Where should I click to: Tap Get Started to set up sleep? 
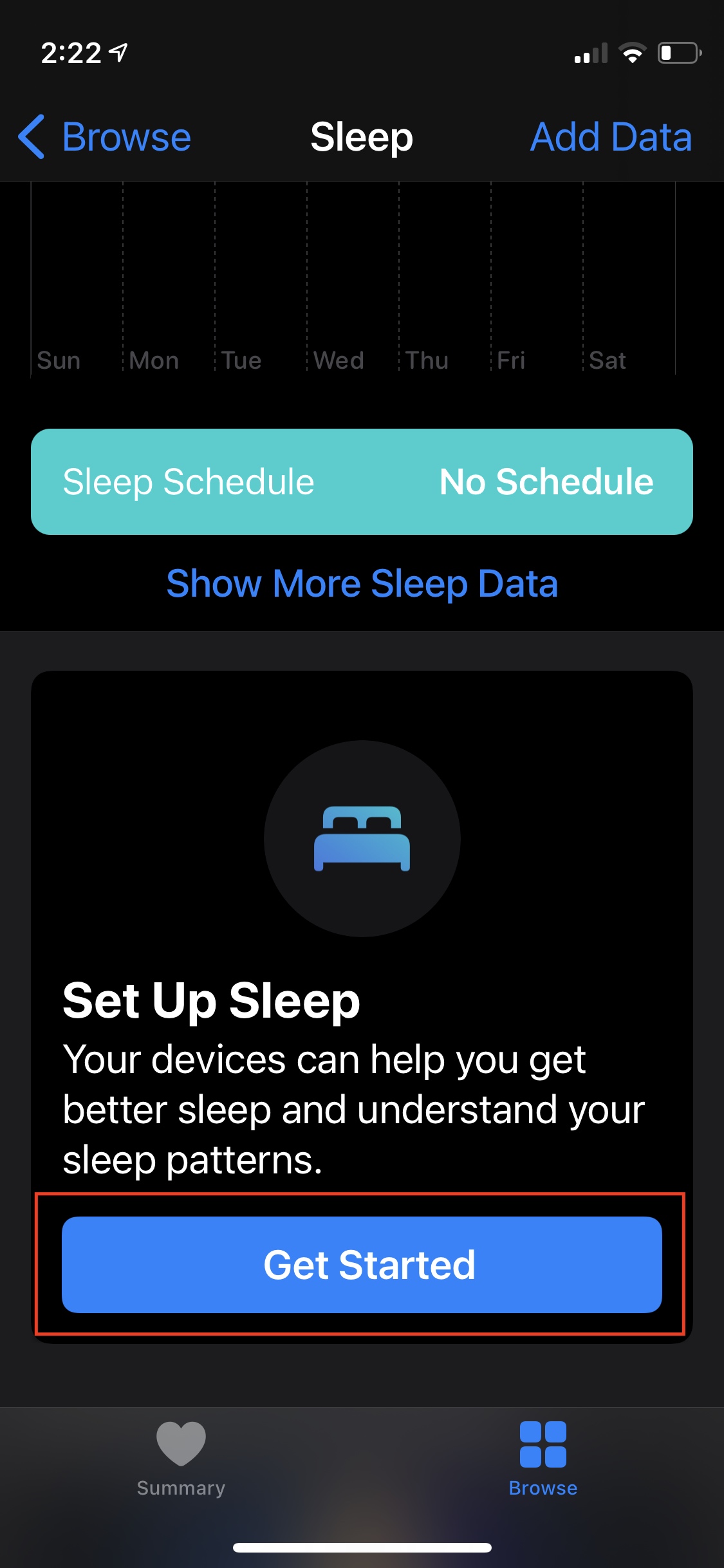point(362,1264)
